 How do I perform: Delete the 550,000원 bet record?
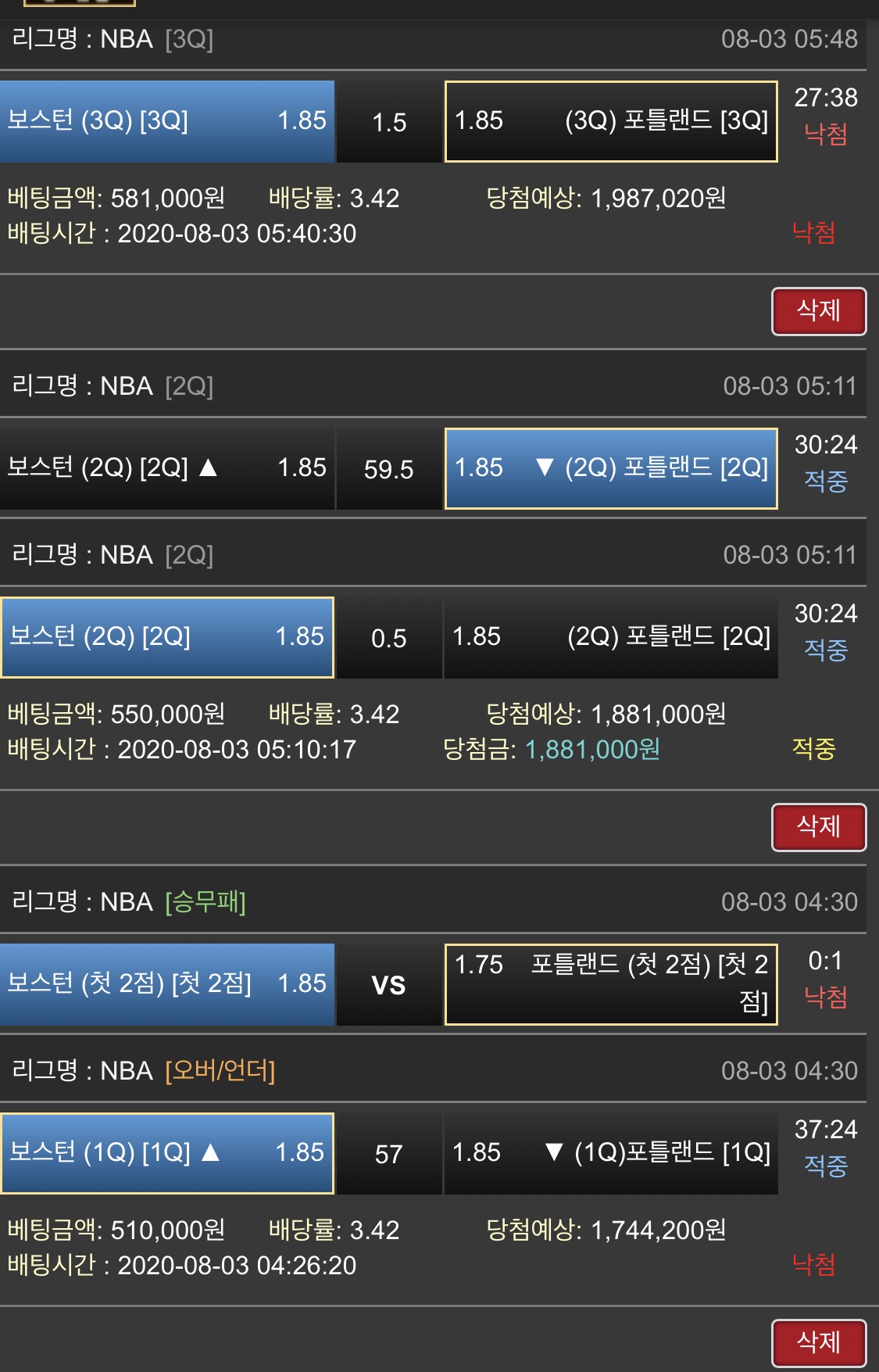[x=818, y=827]
